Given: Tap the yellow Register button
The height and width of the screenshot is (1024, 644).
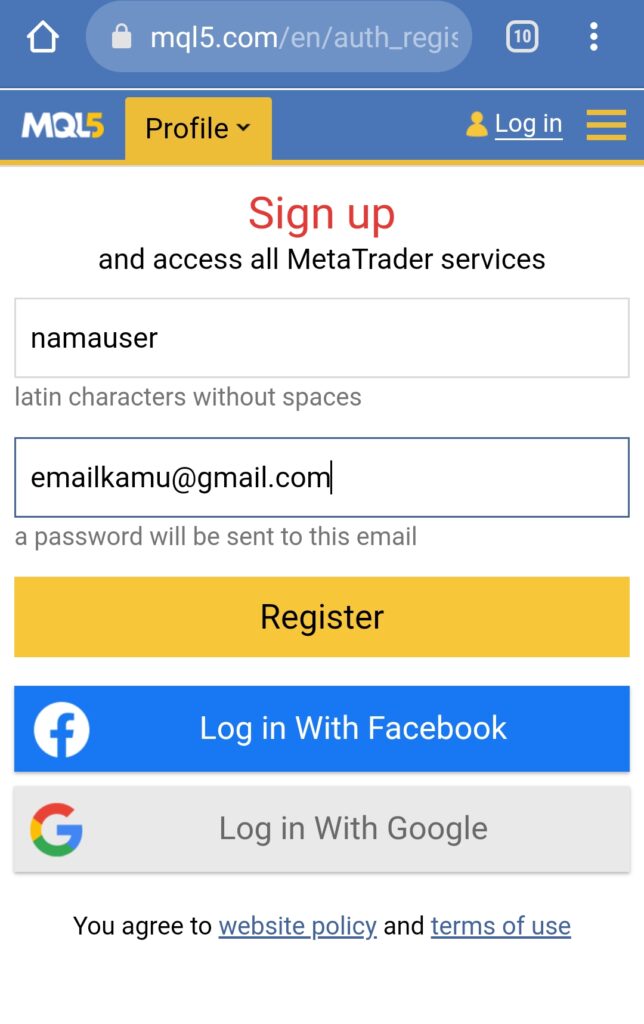Looking at the screenshot, I should 321,617.
